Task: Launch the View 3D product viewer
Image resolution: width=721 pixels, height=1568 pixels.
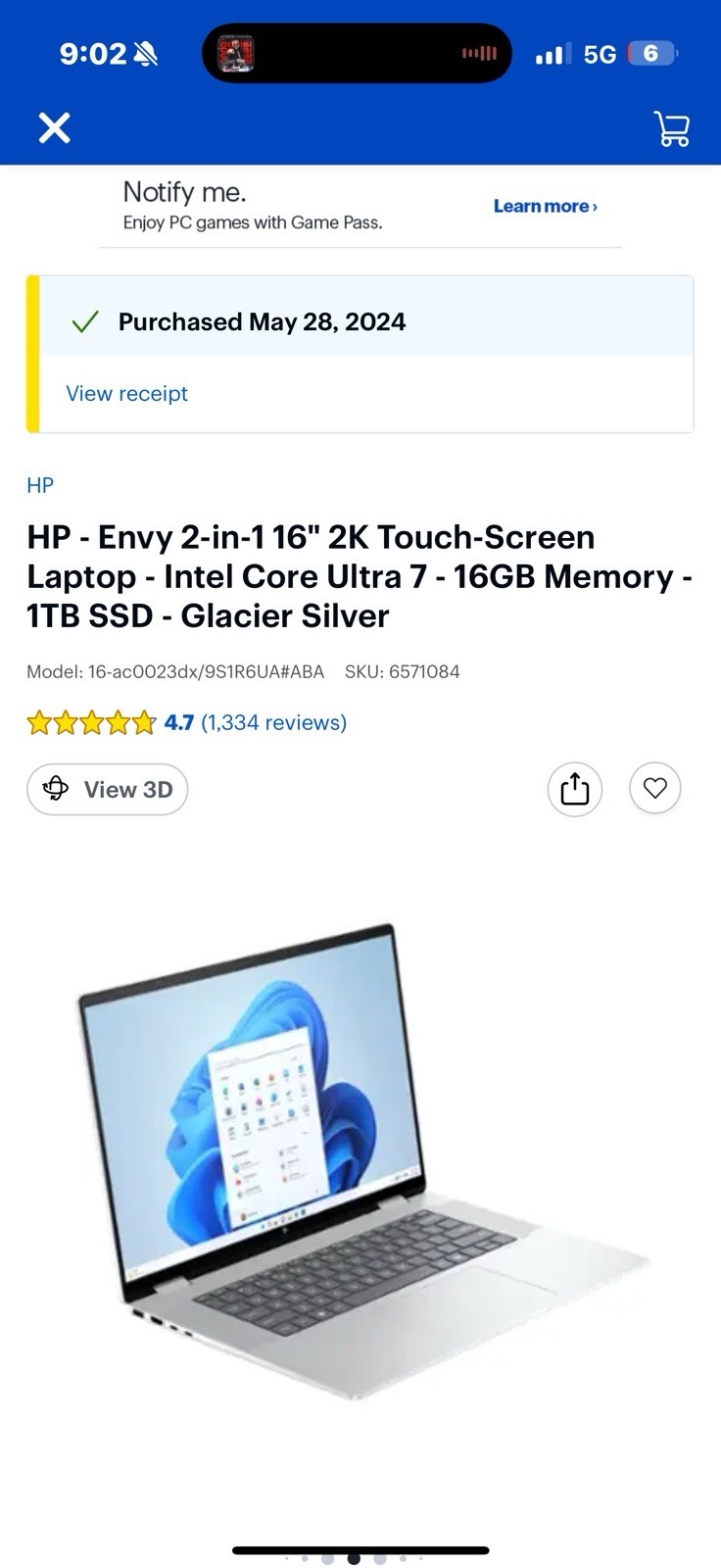Action: pos(108,789)
